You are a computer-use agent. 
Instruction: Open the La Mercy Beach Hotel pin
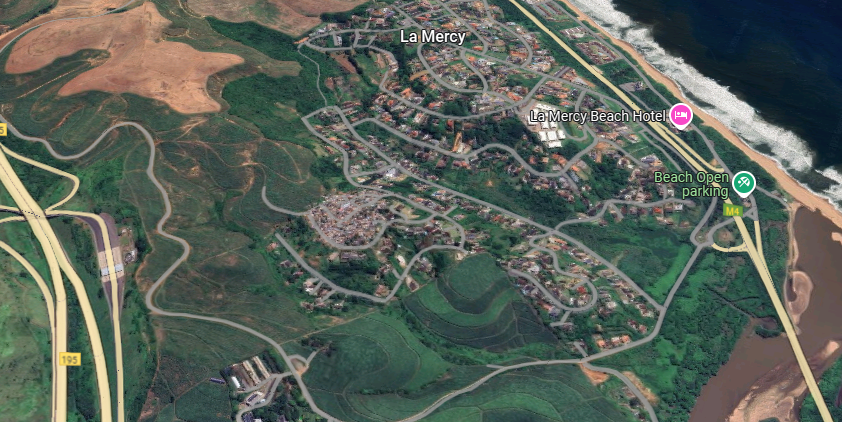click(681, 116)
